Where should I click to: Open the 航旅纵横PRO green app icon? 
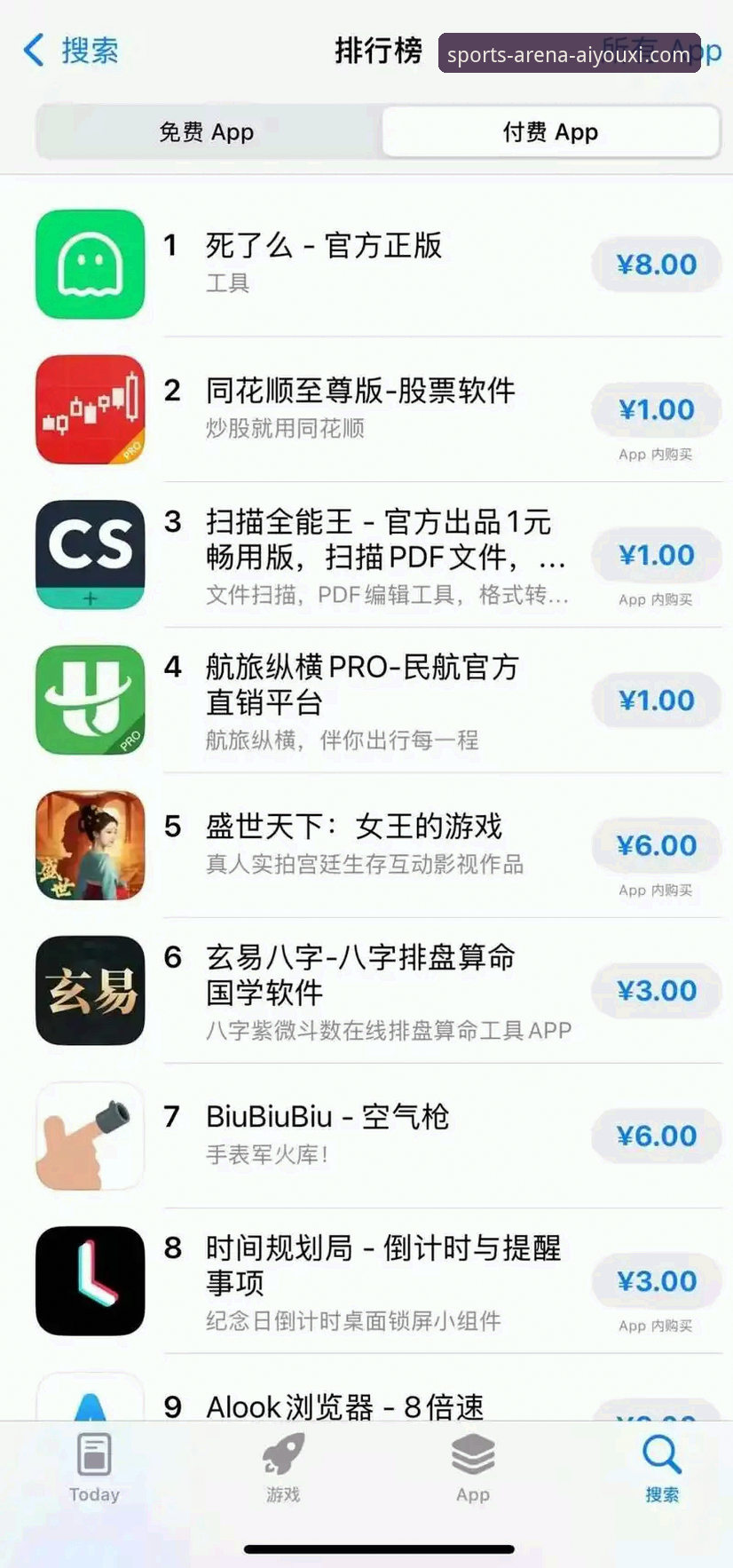click(x=88, y=701)
